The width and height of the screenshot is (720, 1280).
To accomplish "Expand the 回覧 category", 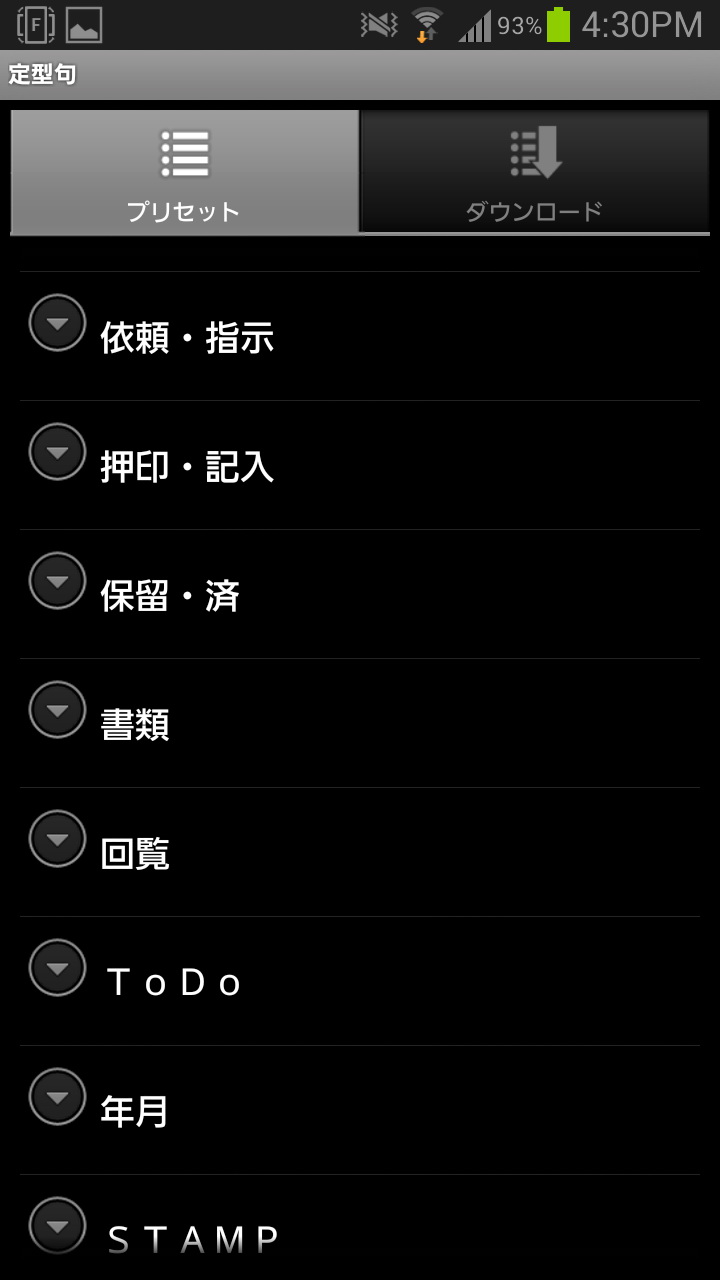I will tap(57, 839).
